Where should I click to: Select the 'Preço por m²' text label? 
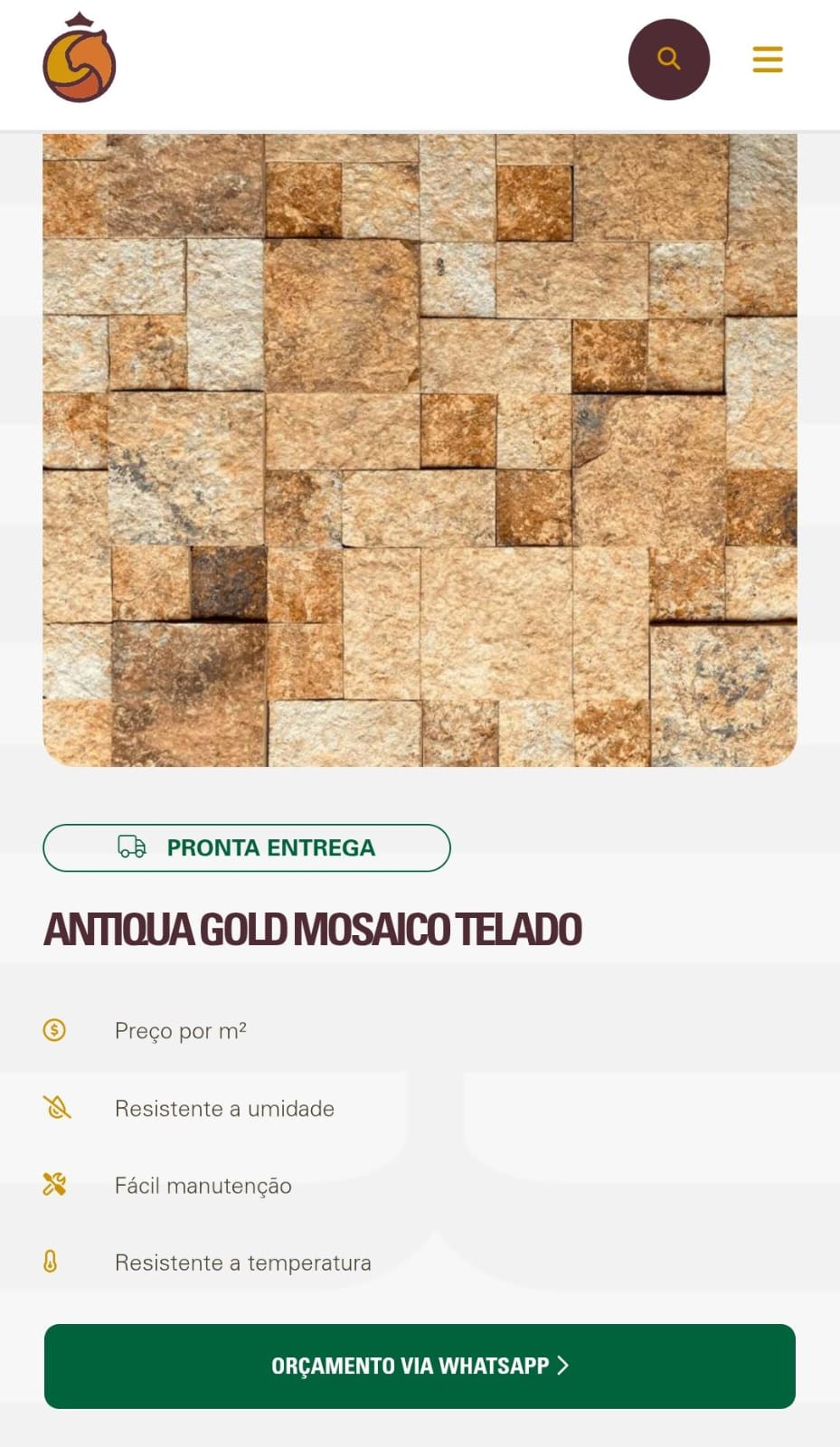coord(181,1030)
